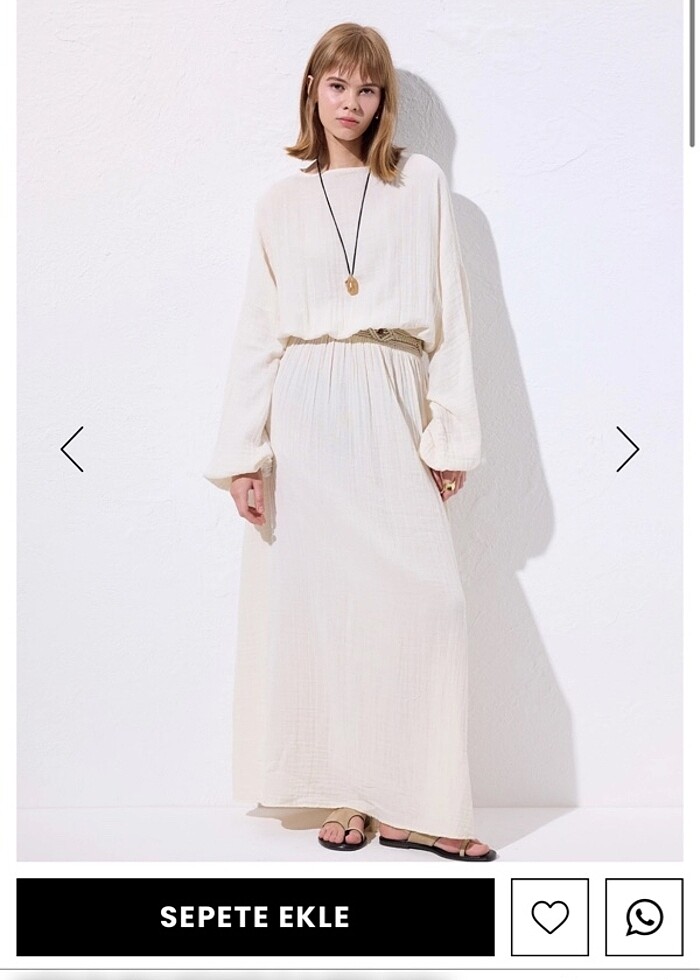The height and width of the screenshot is (980, 700).
Task: Show the next product photo
Action: pyautogui.click(x=627, y=449)
